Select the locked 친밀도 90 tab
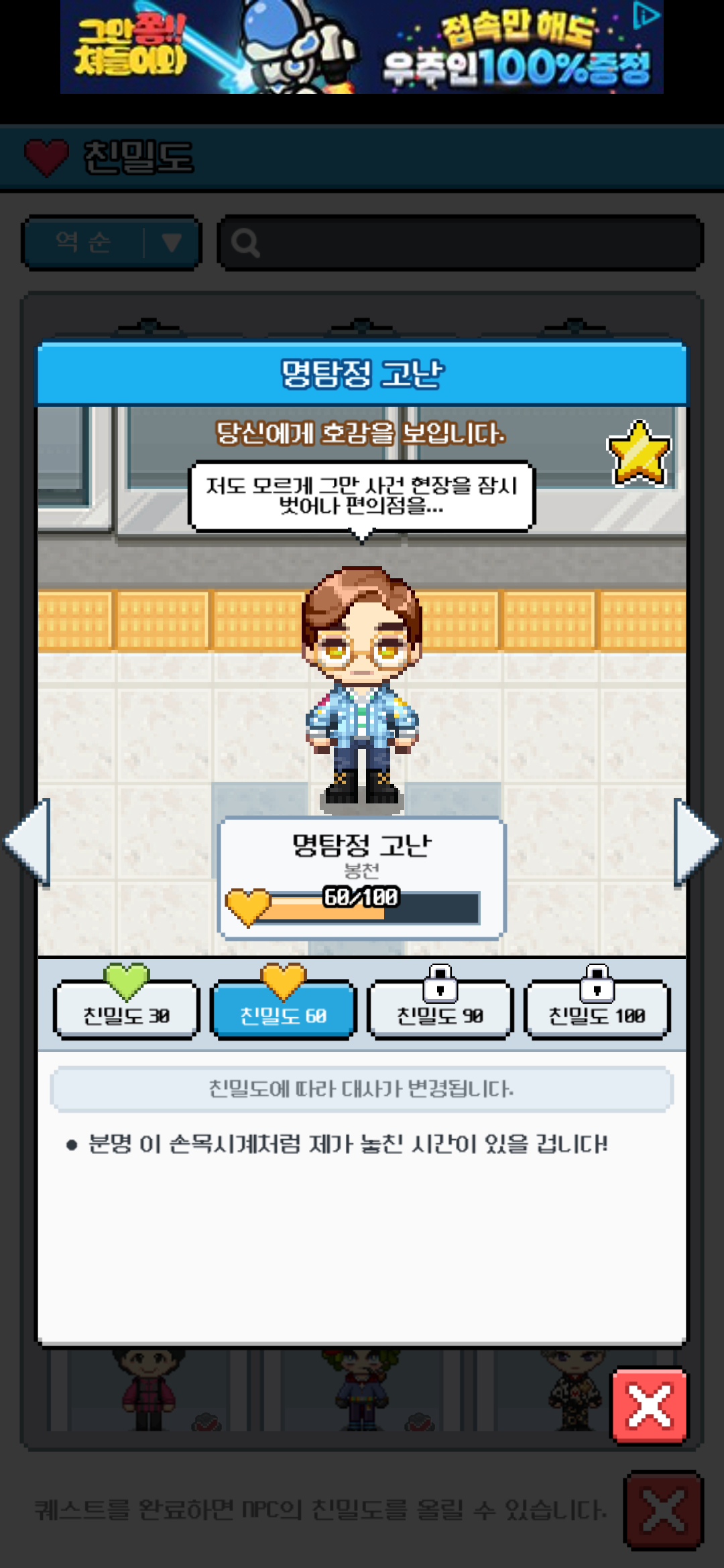Viewport: 724px width, 1568px height. click(x=440, y=1009)
